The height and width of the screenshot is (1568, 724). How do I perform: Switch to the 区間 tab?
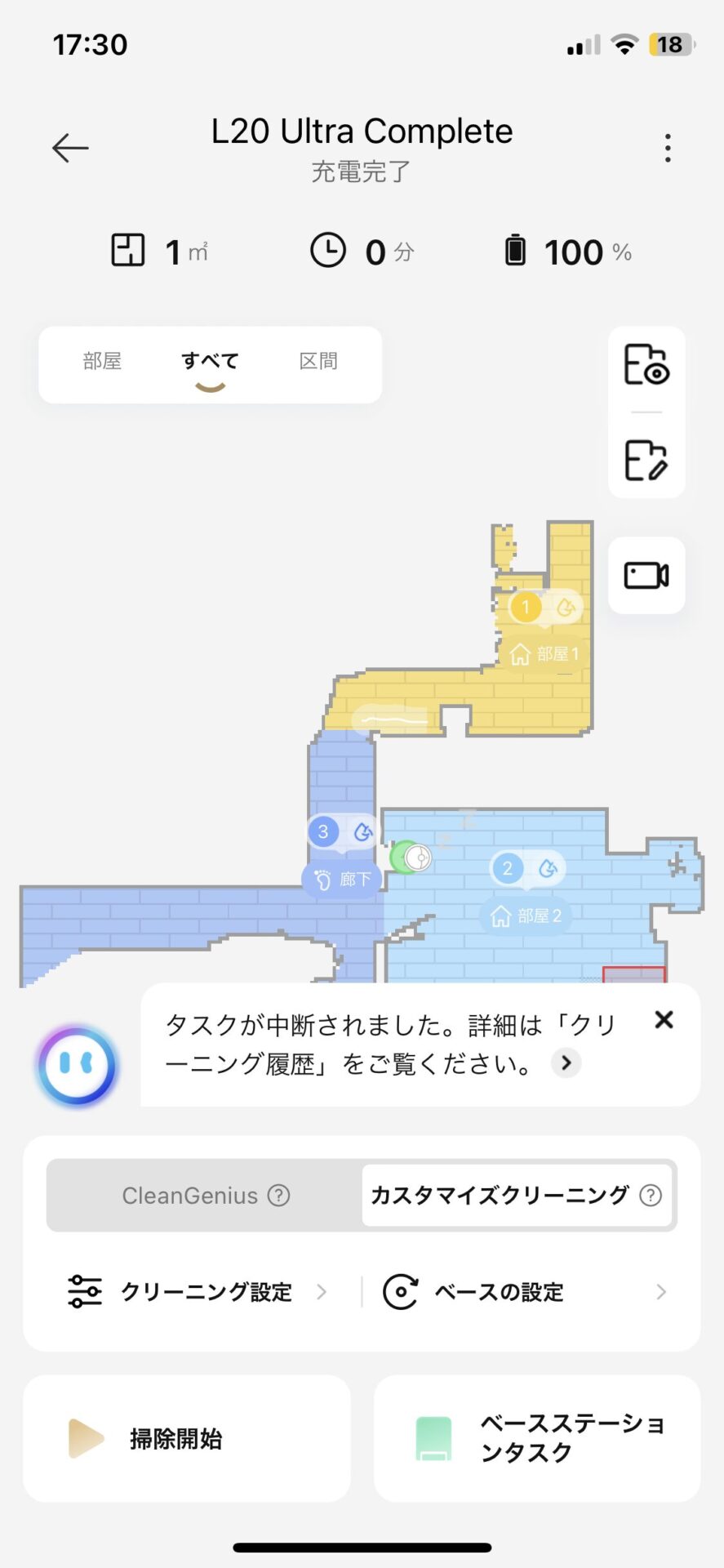318,361
